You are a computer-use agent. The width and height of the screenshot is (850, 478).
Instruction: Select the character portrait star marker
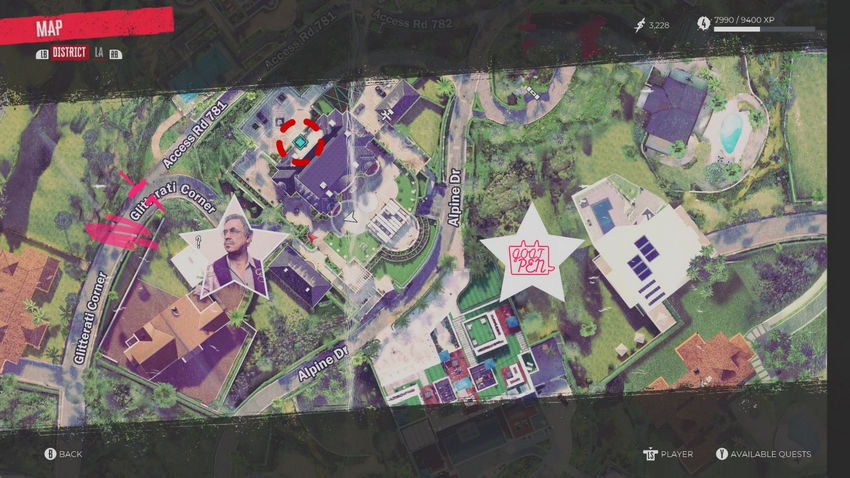[230, 248]
